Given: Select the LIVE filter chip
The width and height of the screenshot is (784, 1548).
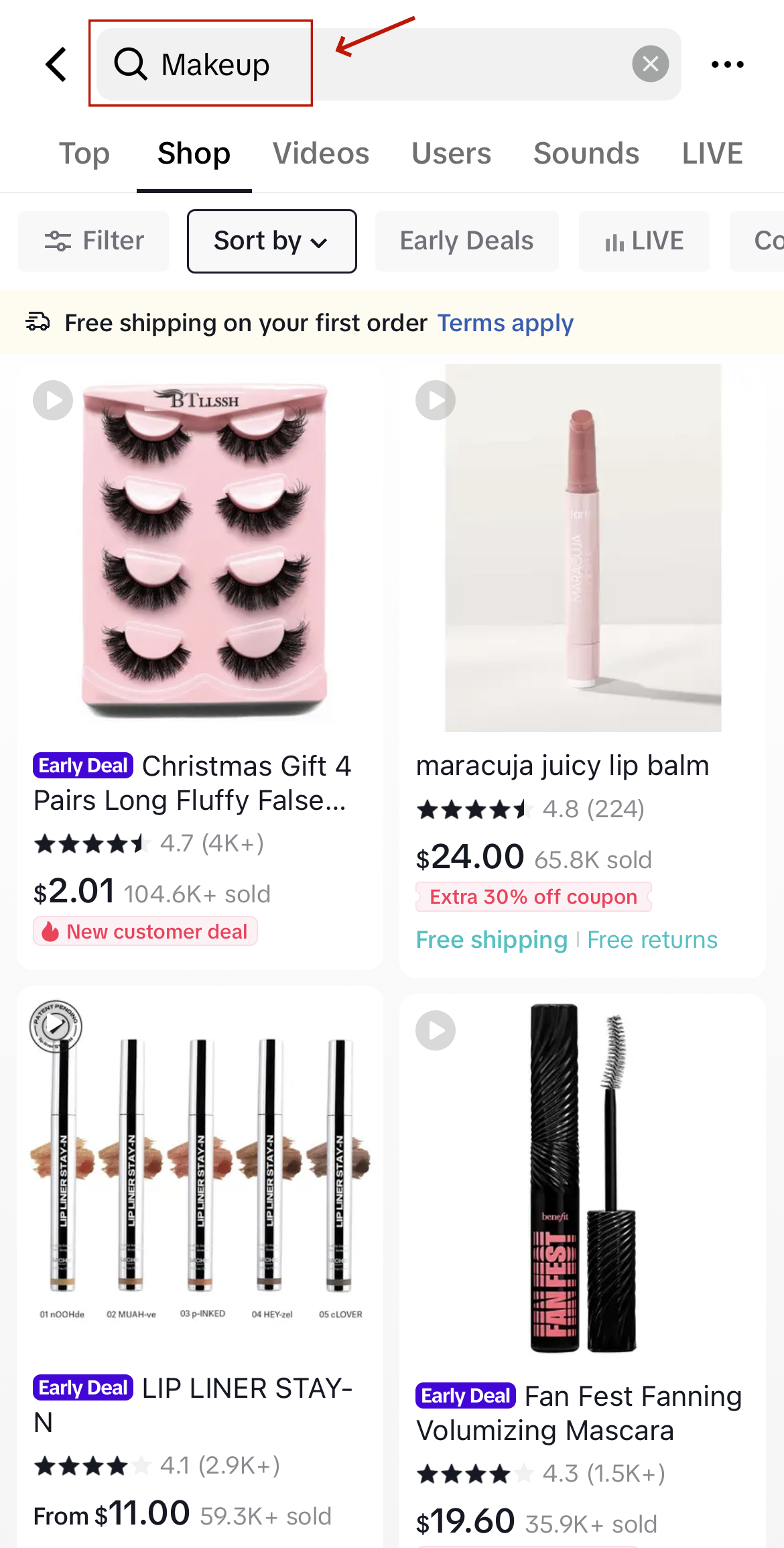Looking at the screenshot, I should (643, 241).
